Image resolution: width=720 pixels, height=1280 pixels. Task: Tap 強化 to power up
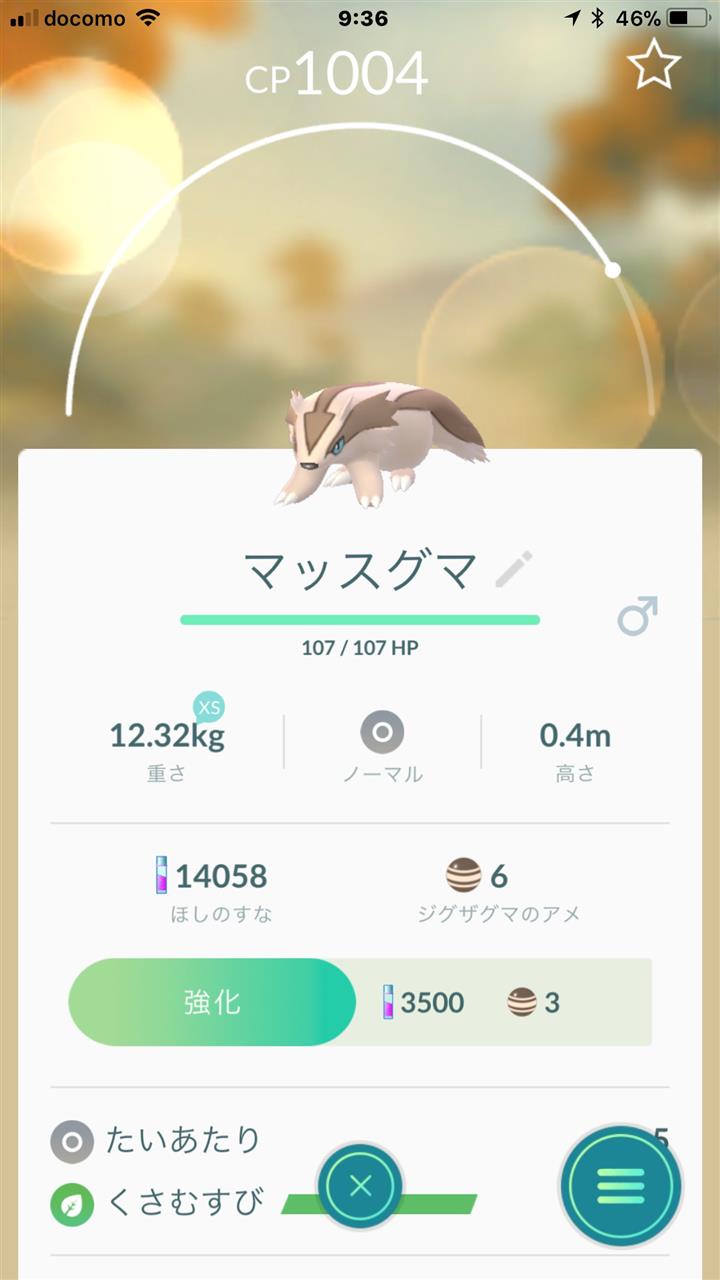tap(212, 1002)
